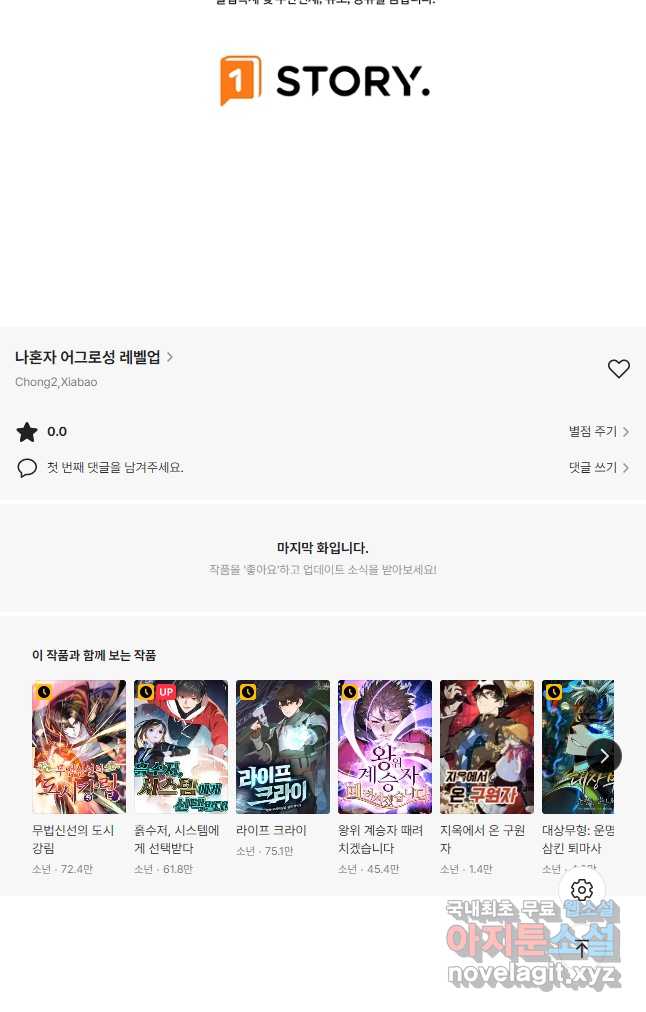This screenshot has height=1012, width=646.
Task: Tap 댓글 쓰기 to write a comment
Action: [x=598, y=467]
